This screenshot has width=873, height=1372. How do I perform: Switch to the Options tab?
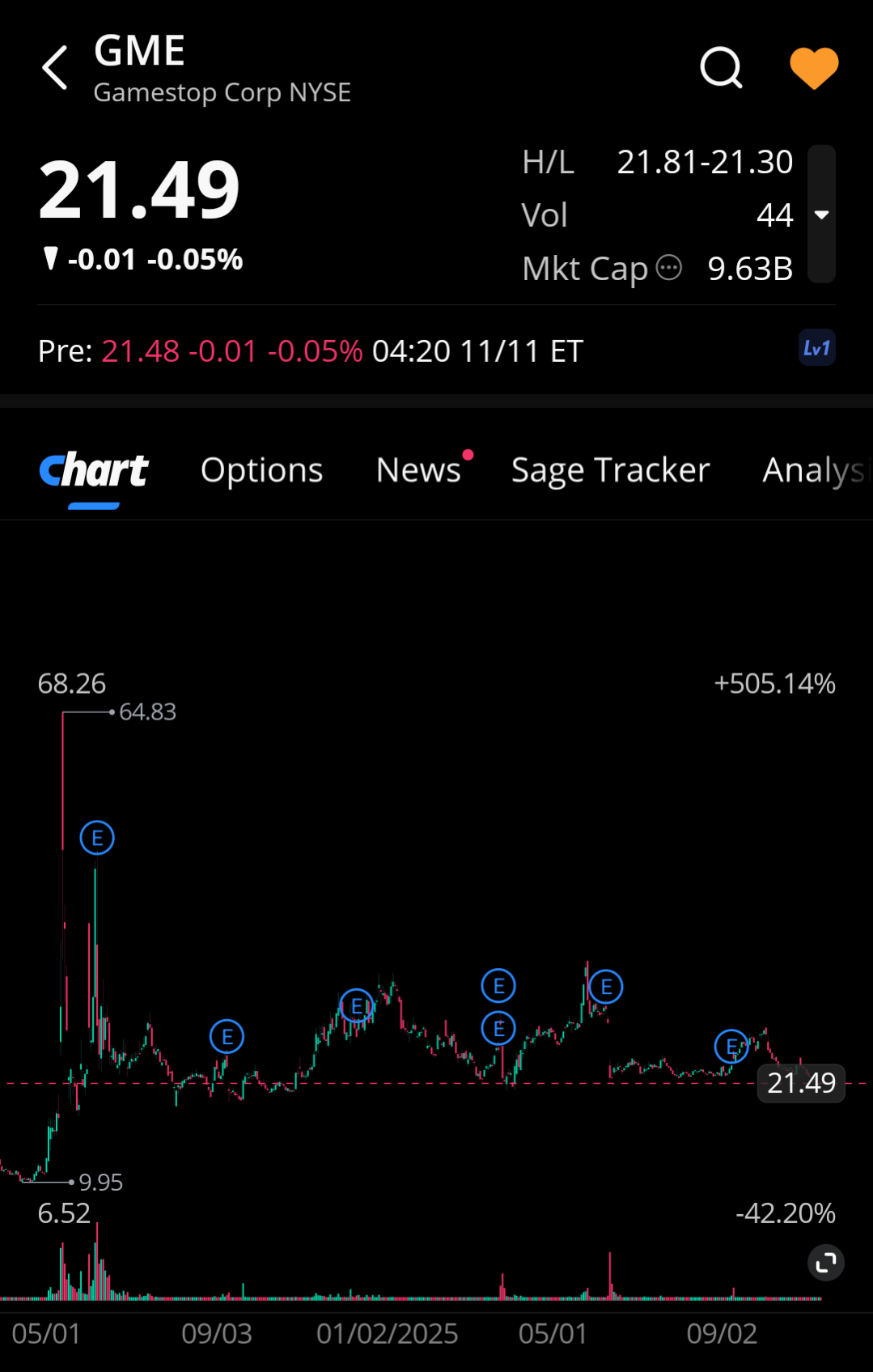261,470
